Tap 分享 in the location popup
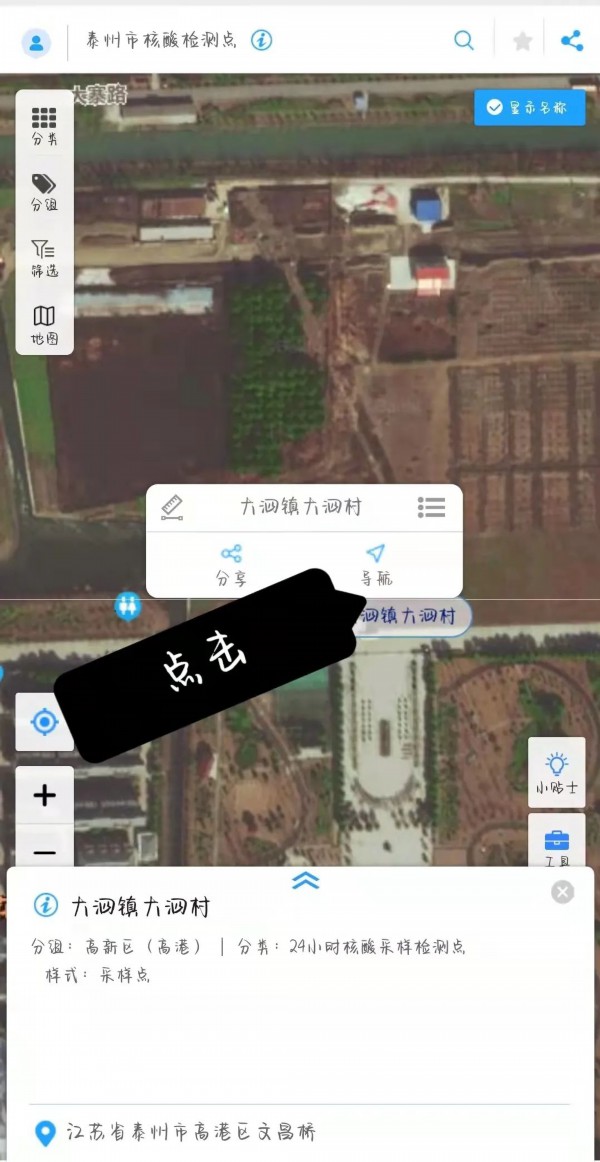The height and width of the screenshot is (1162, 600). (x=231, y=565)
